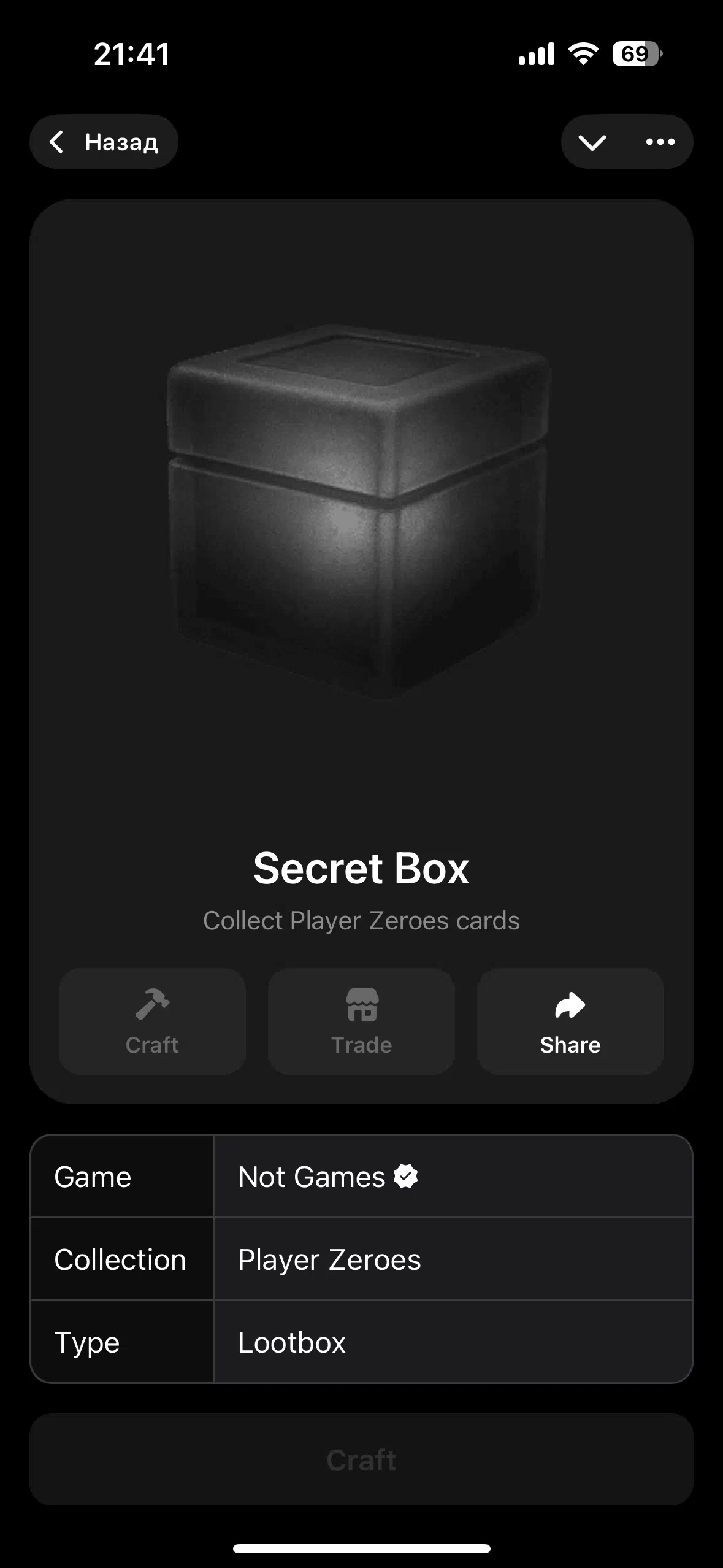Open the three-dot overflow menu
Screen dimensions: 723x1568
pyautogui.click(x=660, y=142)
